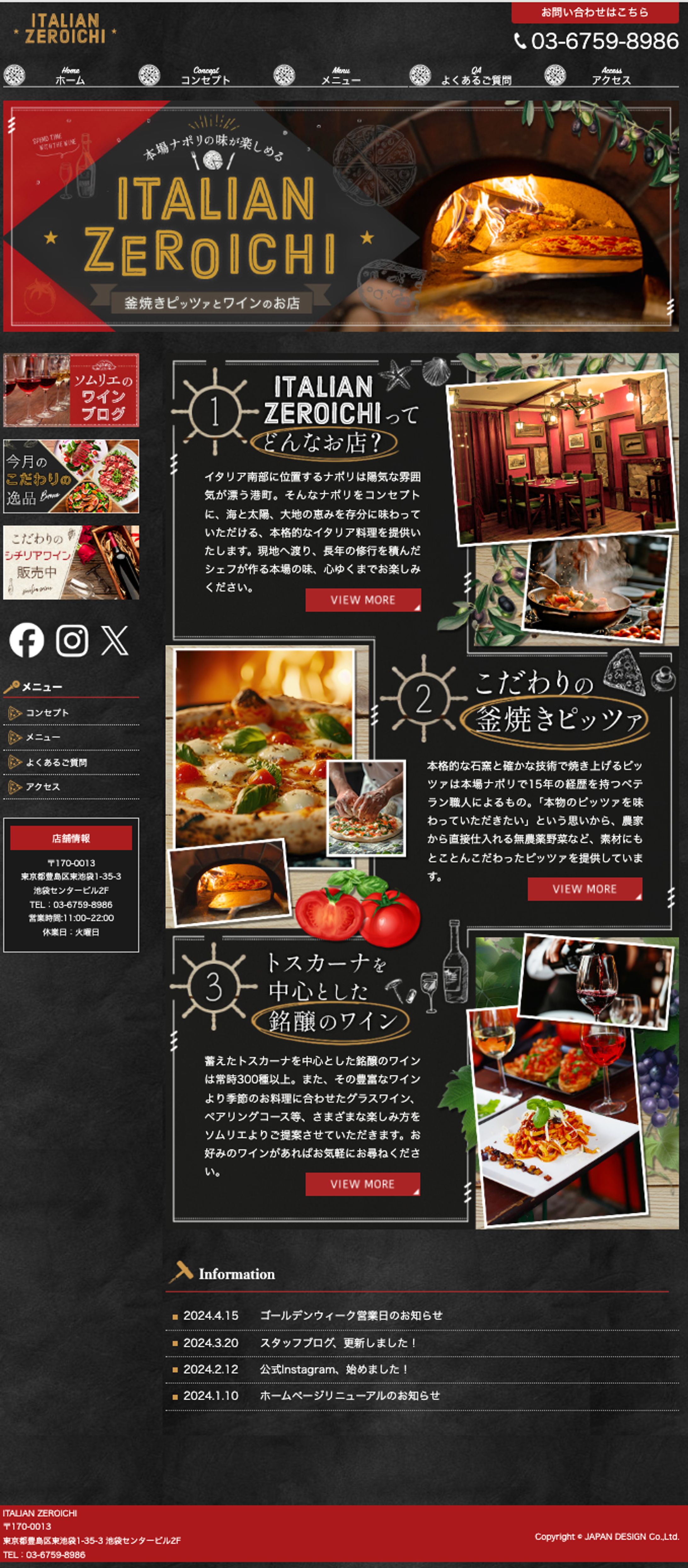
Task: Open the シチリアワイン販売中 banner
Action: 71,562
